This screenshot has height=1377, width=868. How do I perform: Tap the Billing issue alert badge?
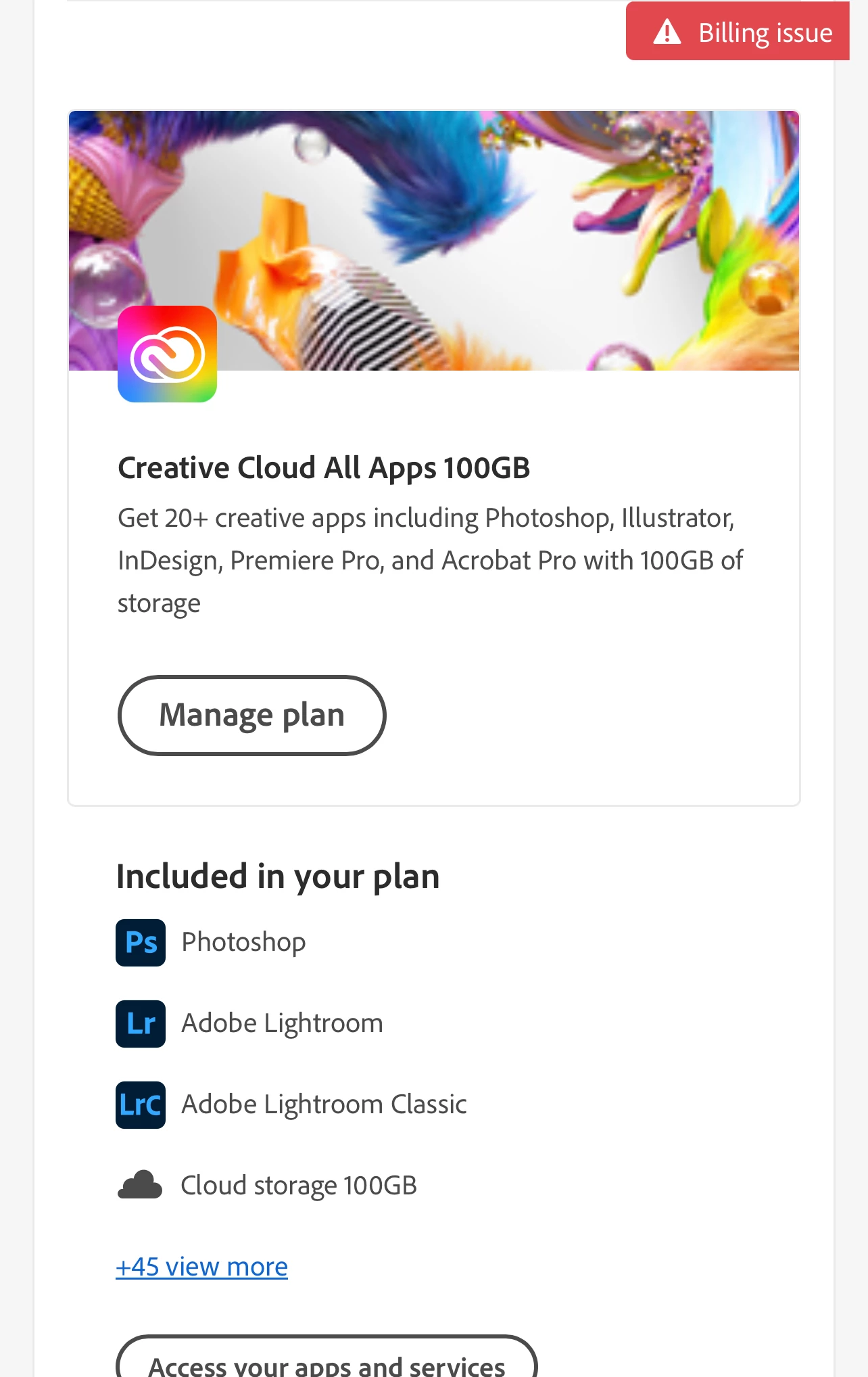[738, 32]
